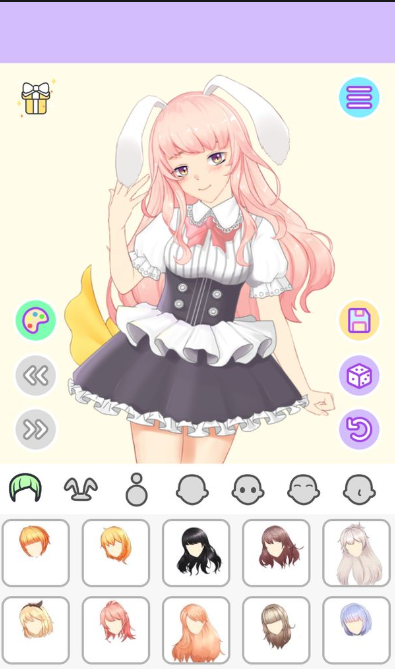Screen dimensions: 395x669
Task: Tap the double right arrow button
Action: 36,429
